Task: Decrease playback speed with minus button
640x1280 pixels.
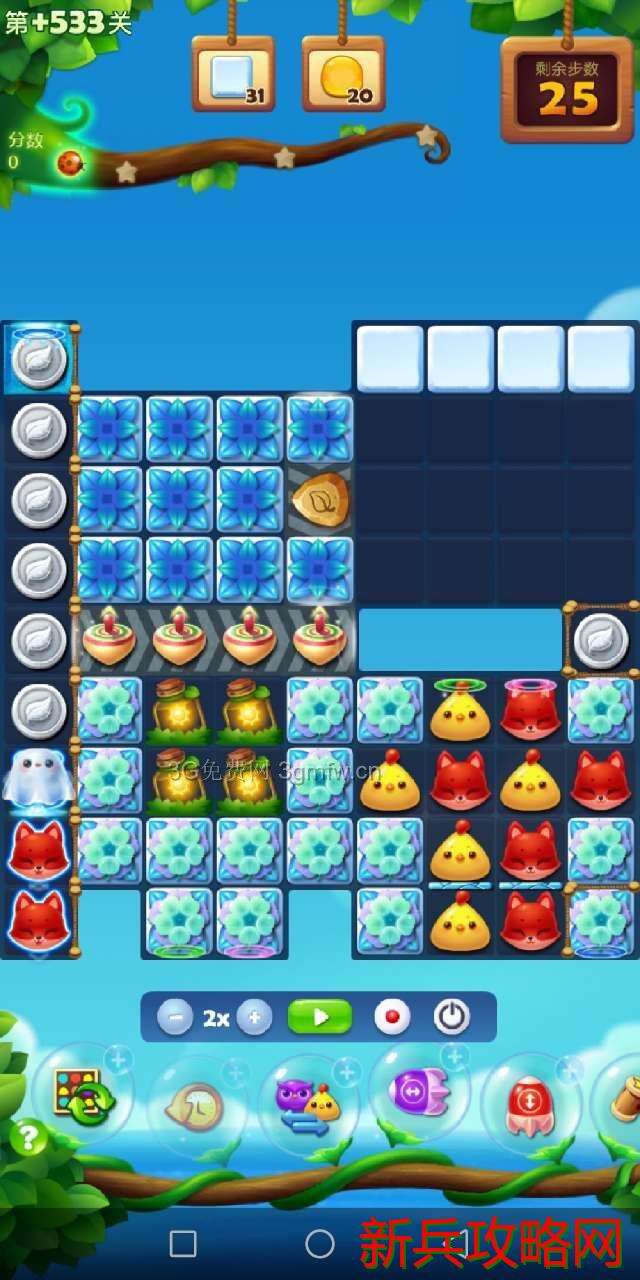Action: [175, 1018]
